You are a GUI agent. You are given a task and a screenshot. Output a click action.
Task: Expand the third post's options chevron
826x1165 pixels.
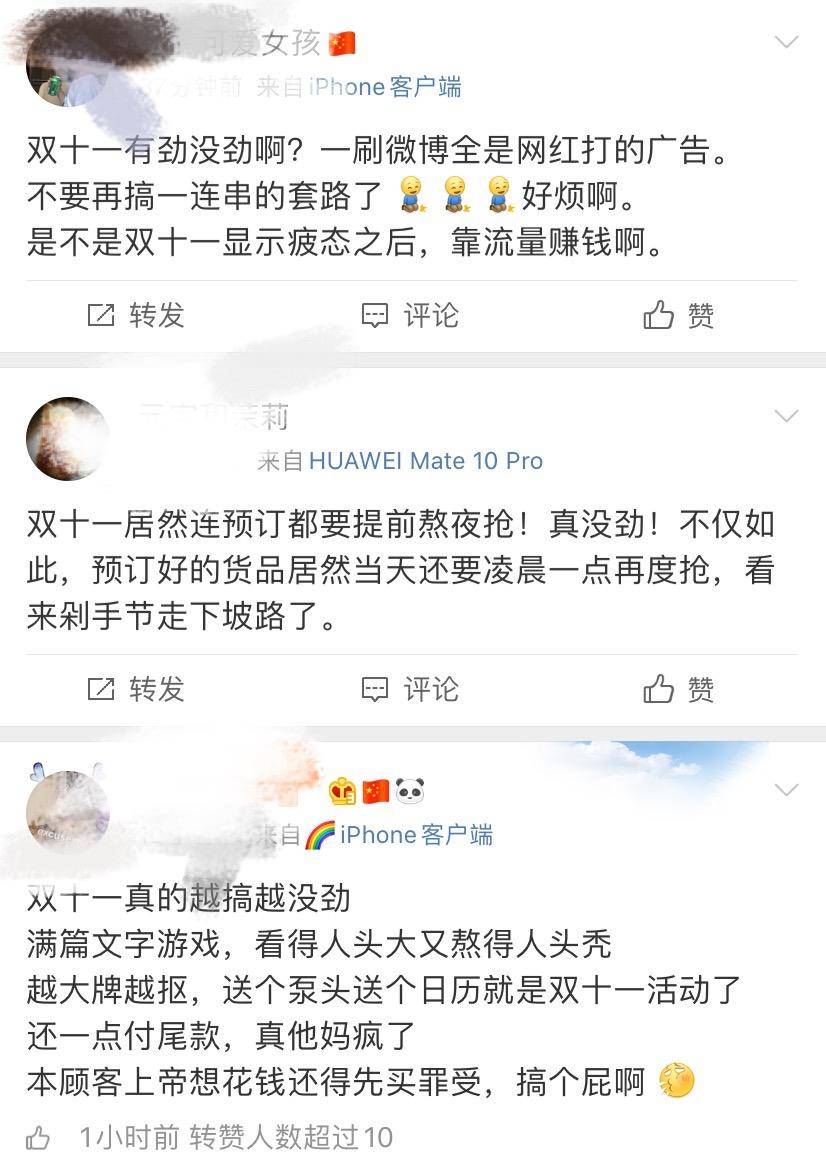pos(786,790)
